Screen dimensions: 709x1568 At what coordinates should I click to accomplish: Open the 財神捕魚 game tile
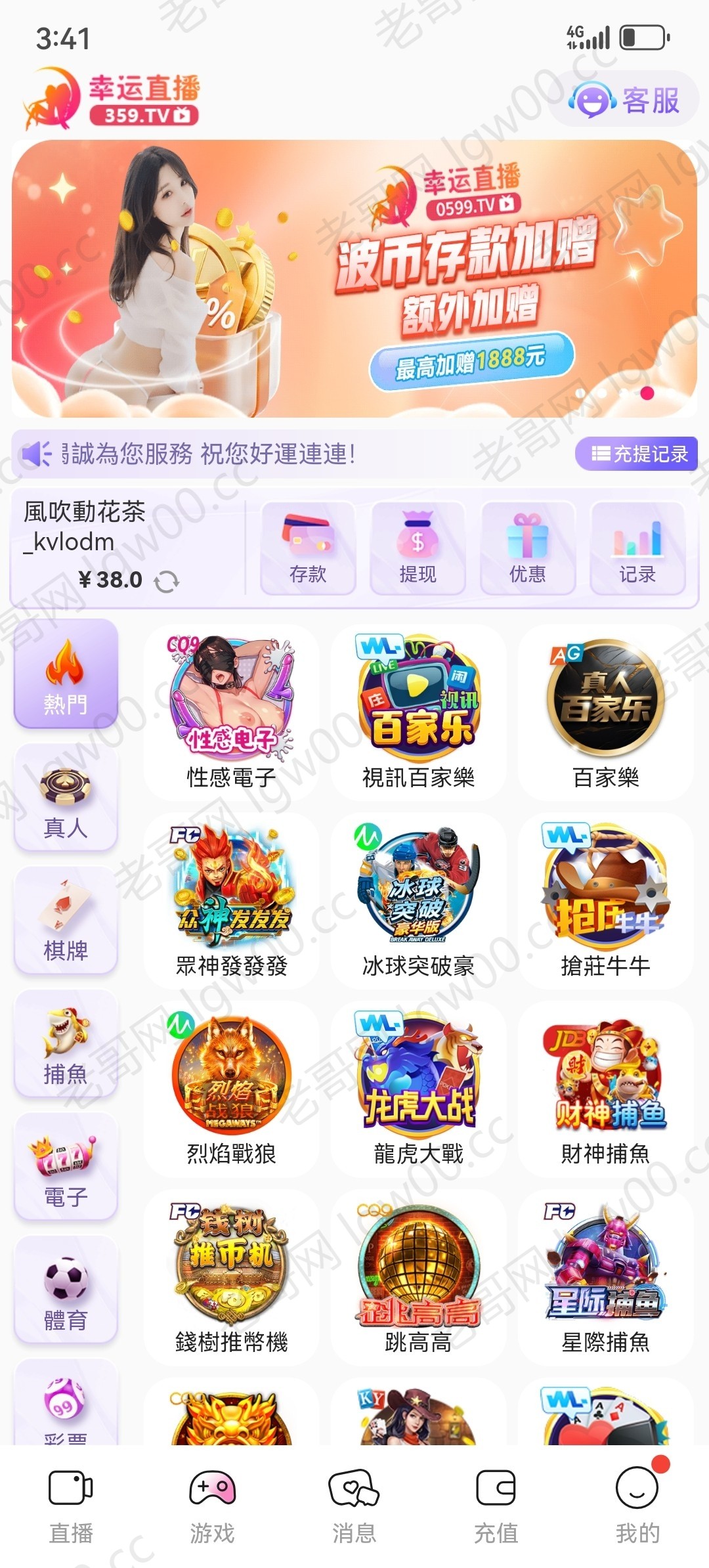(605, 1089)
